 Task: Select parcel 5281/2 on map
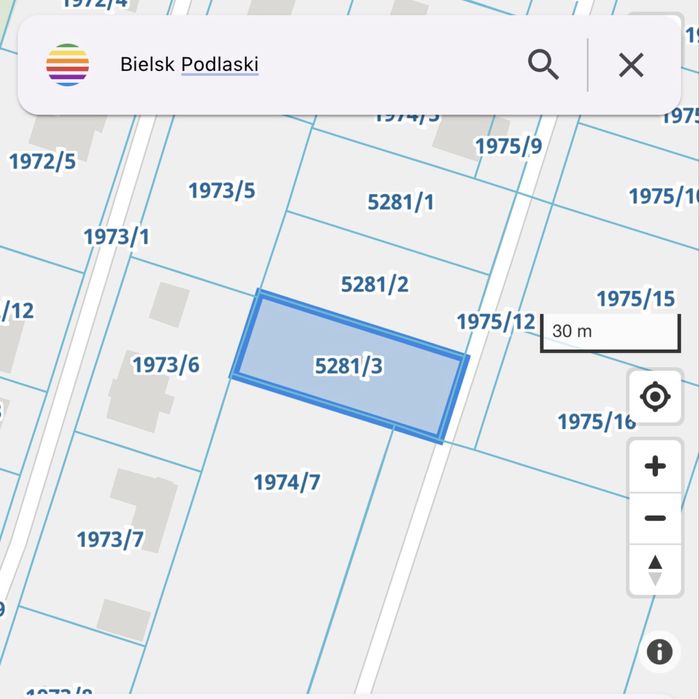click(374, 284)
